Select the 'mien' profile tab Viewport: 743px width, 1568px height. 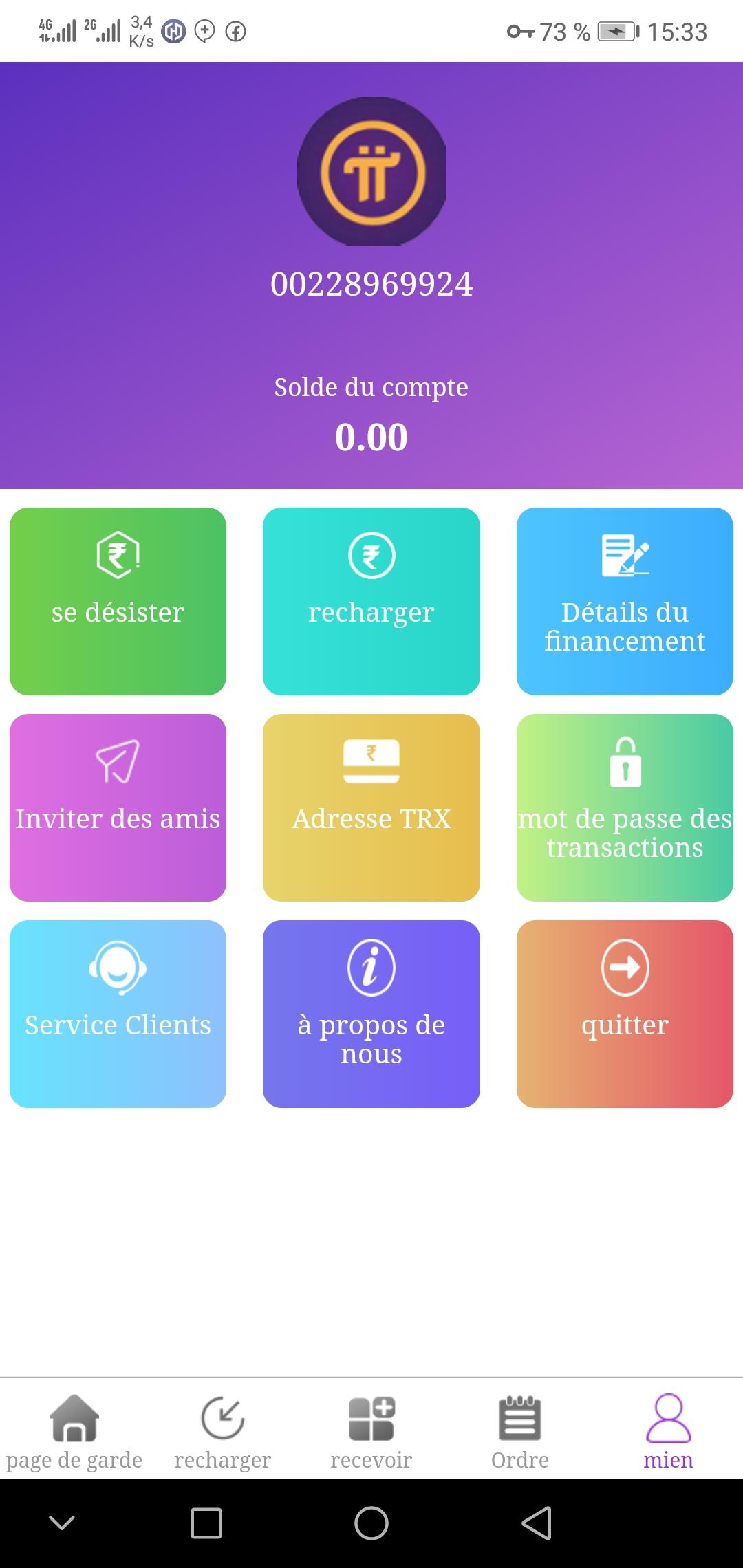click(x=669, y=1430)
